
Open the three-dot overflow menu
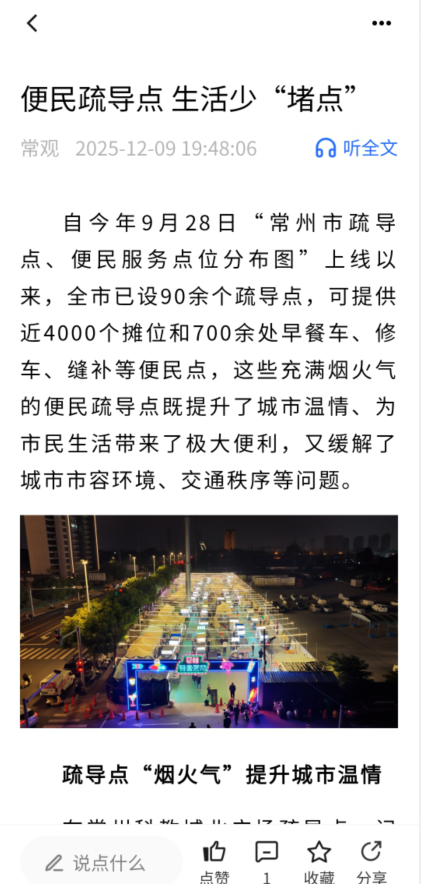[382, 23]
